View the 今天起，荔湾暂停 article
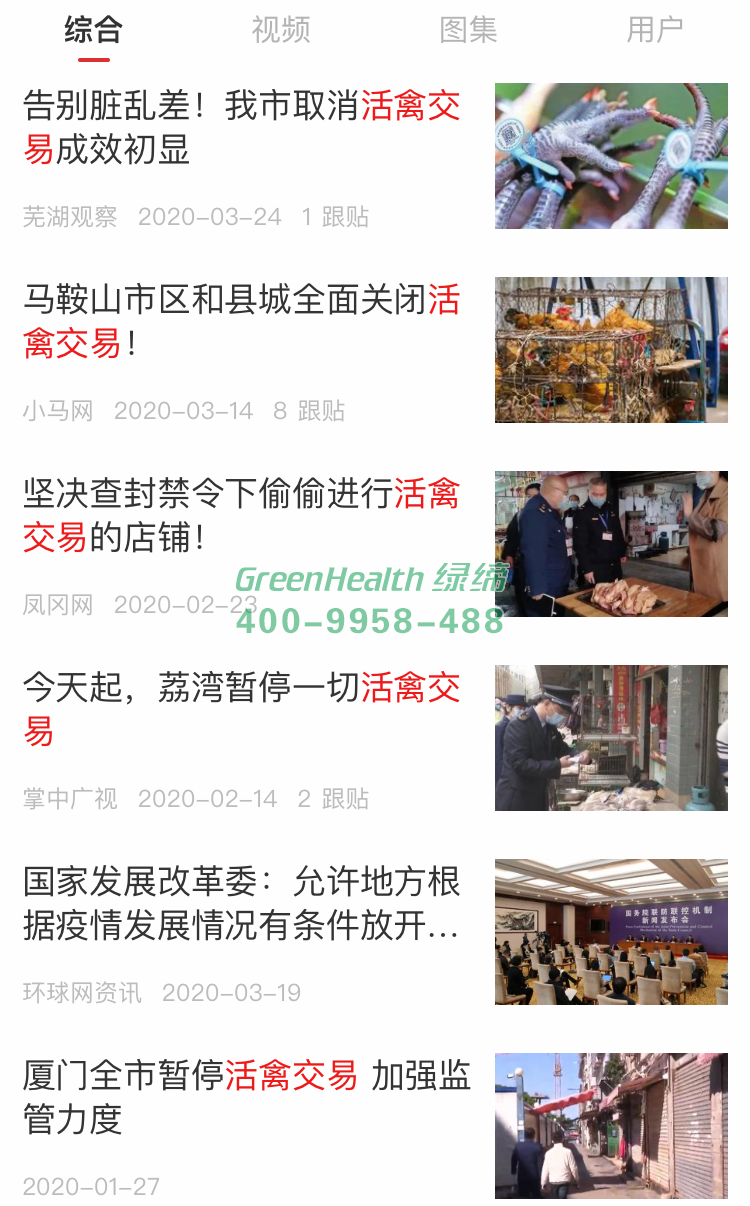Screen dimensions: 750x1206 tap(242, 710)
